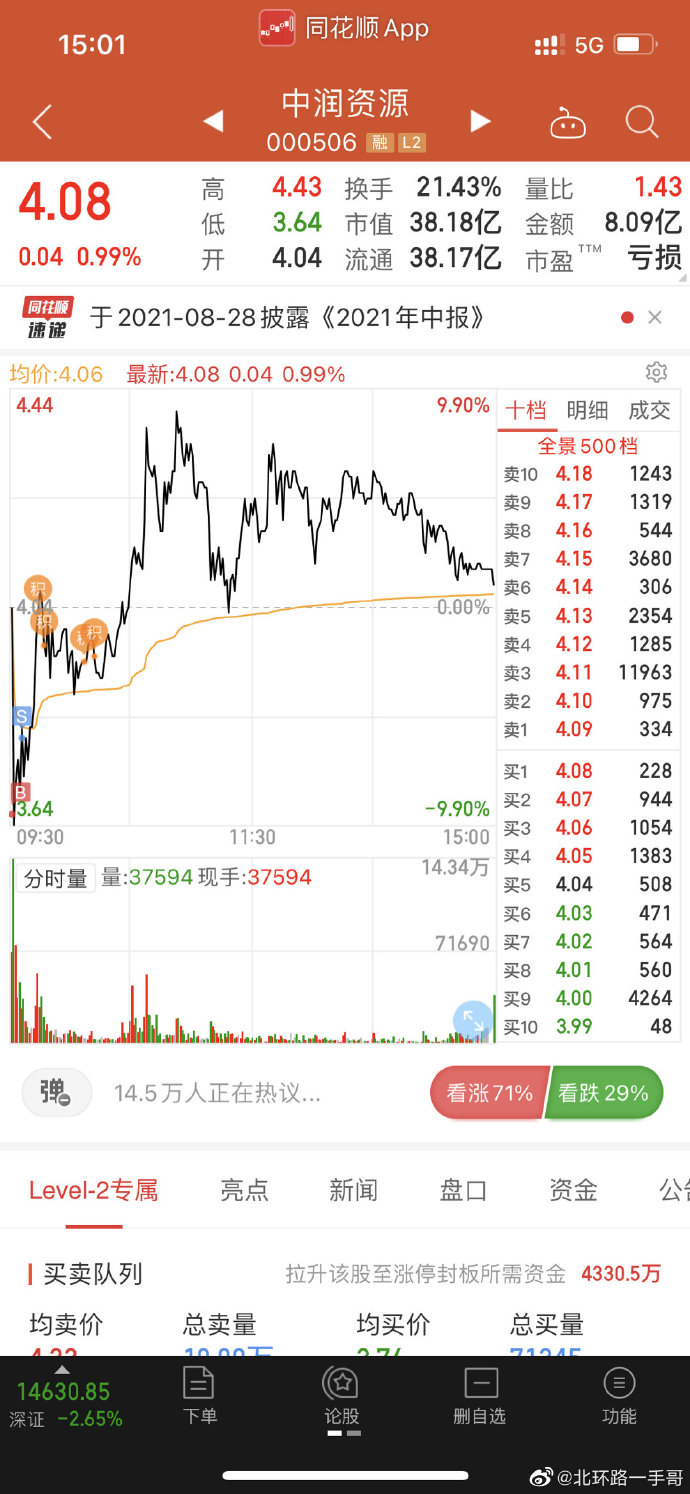Expand the chart to fullscreen
This screenshot has width=690, height=1494.
pos(472,1022)
